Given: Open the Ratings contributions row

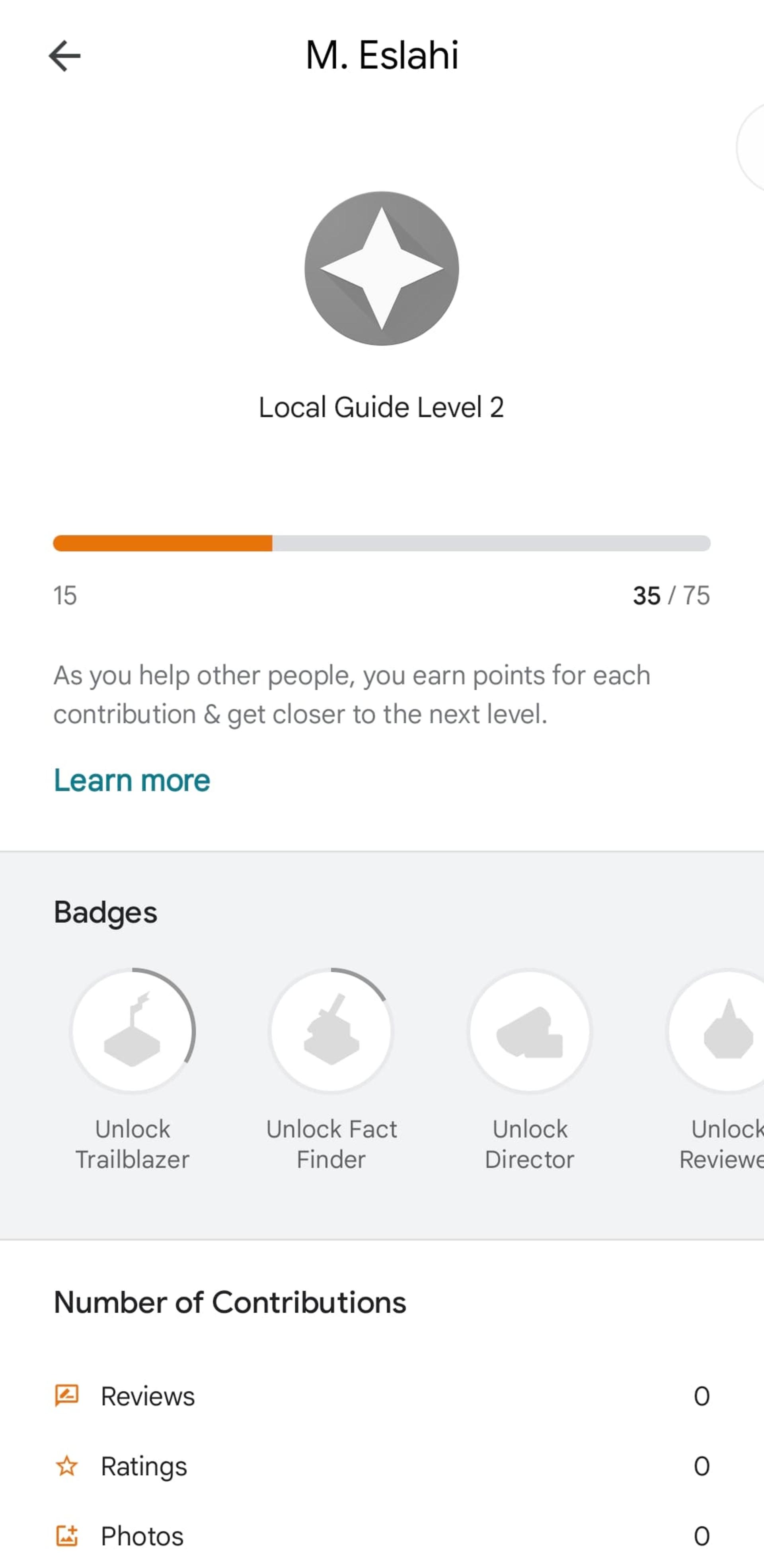Looking at the screenshot, I should (382, 1466).
